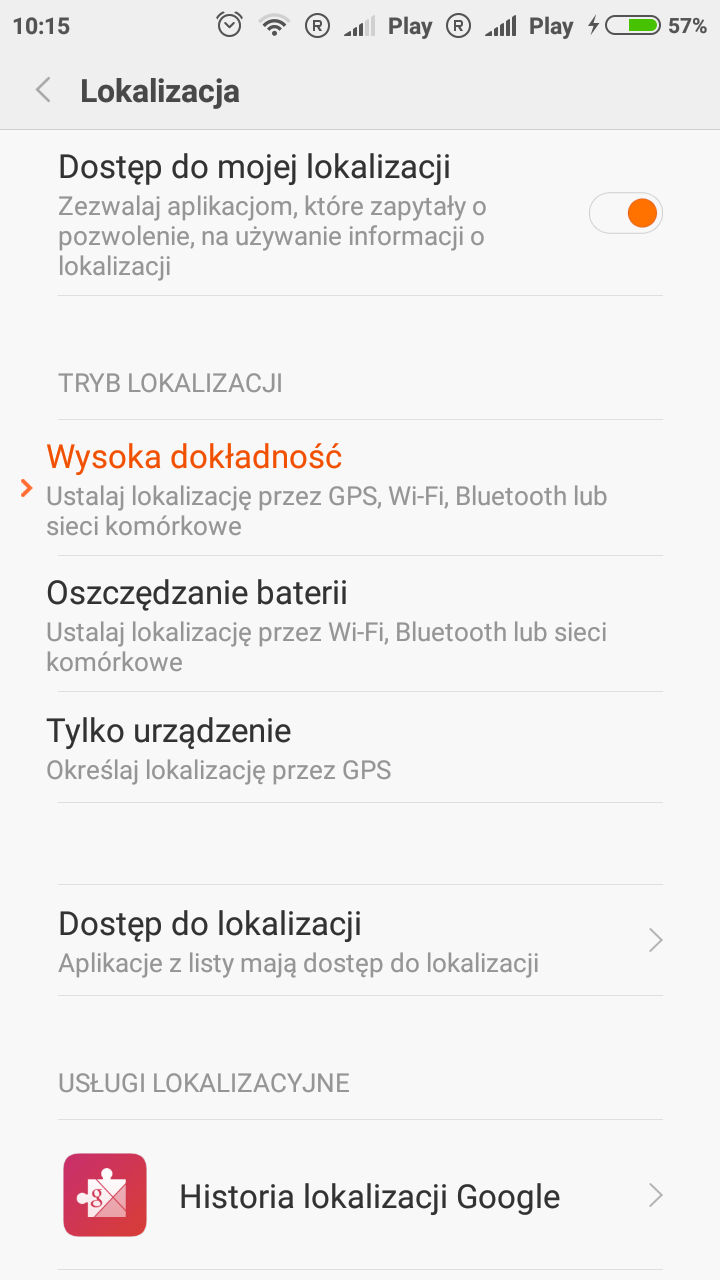Image resolution: width=720 pixels, height=1280 pixels.
Task: Open Dostęp do lokalizacji app list
Action: pos(360,940)
